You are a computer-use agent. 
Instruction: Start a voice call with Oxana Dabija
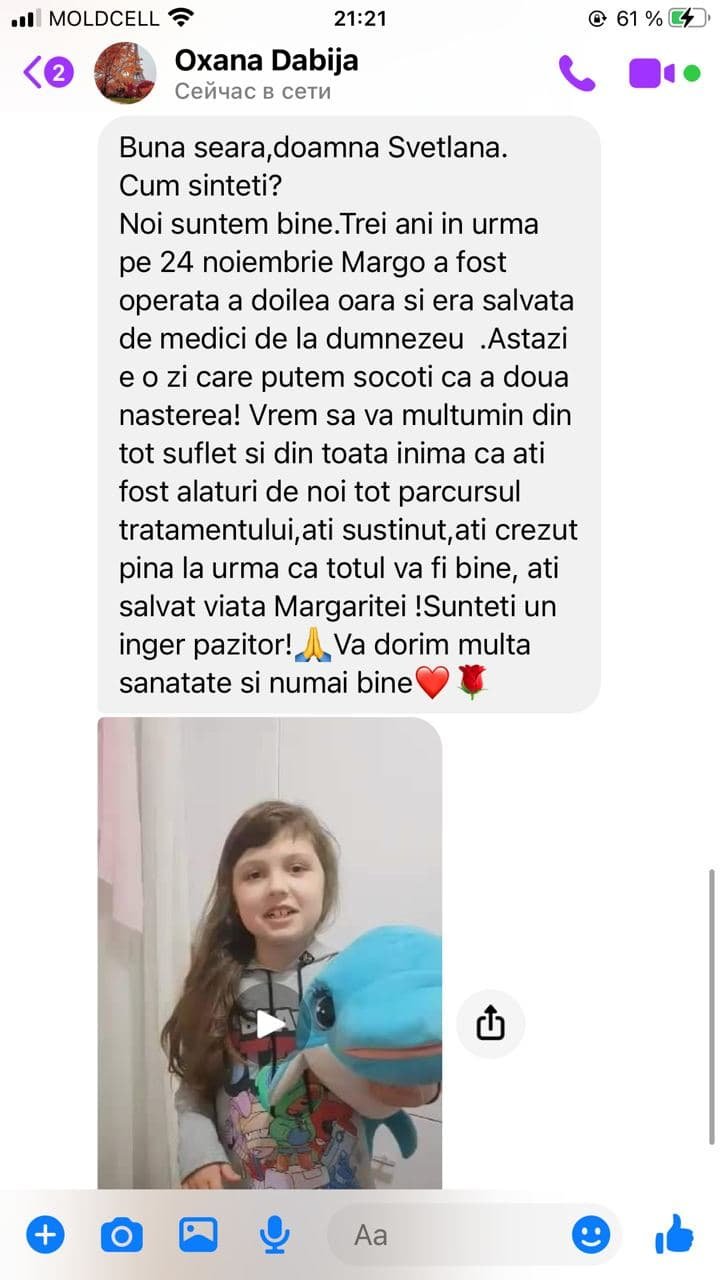577,73
